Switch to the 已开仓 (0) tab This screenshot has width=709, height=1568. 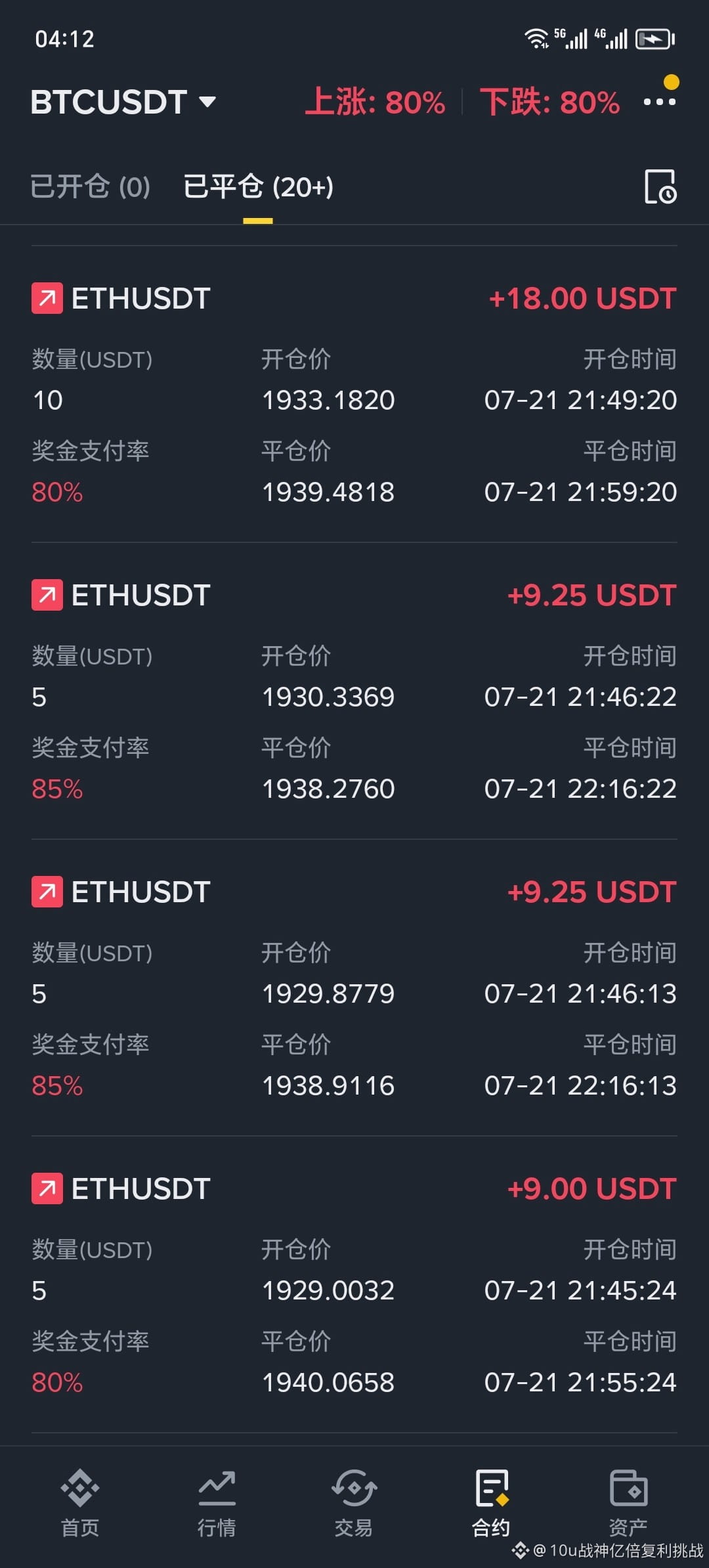(90, 186)
